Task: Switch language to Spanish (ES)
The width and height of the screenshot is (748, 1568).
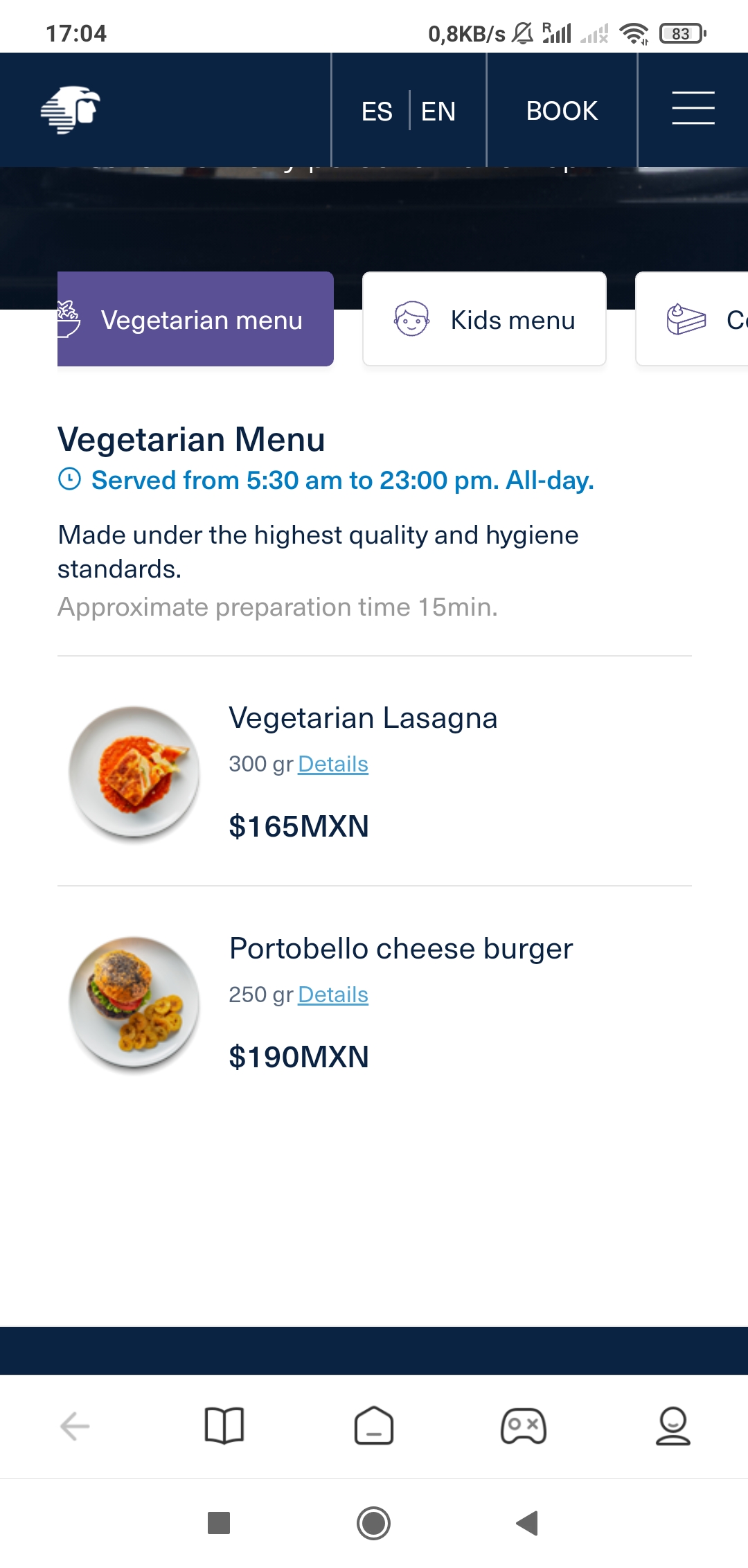Action: (x=377, y=111)
